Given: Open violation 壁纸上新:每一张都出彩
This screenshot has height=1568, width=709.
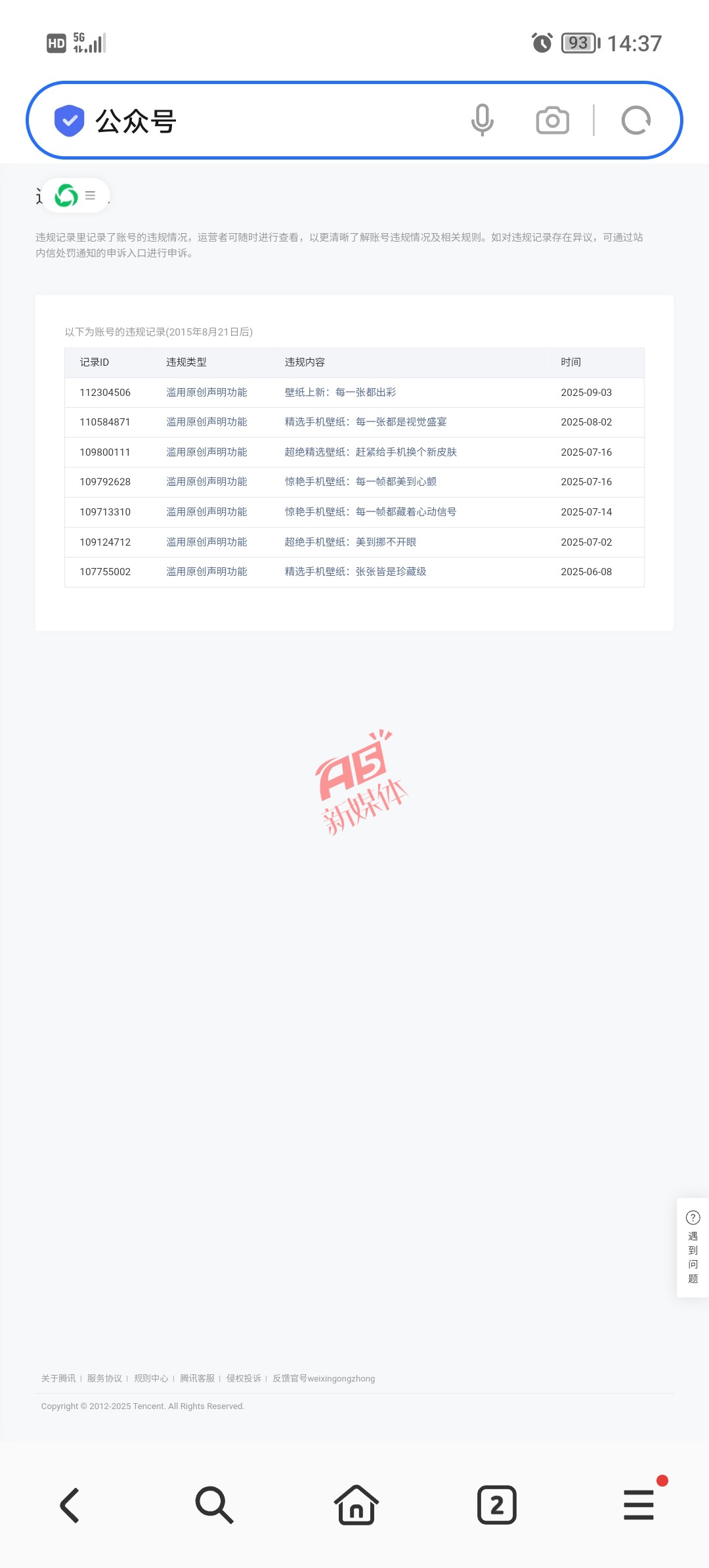Looking at the screenshot, I should 340,392.
